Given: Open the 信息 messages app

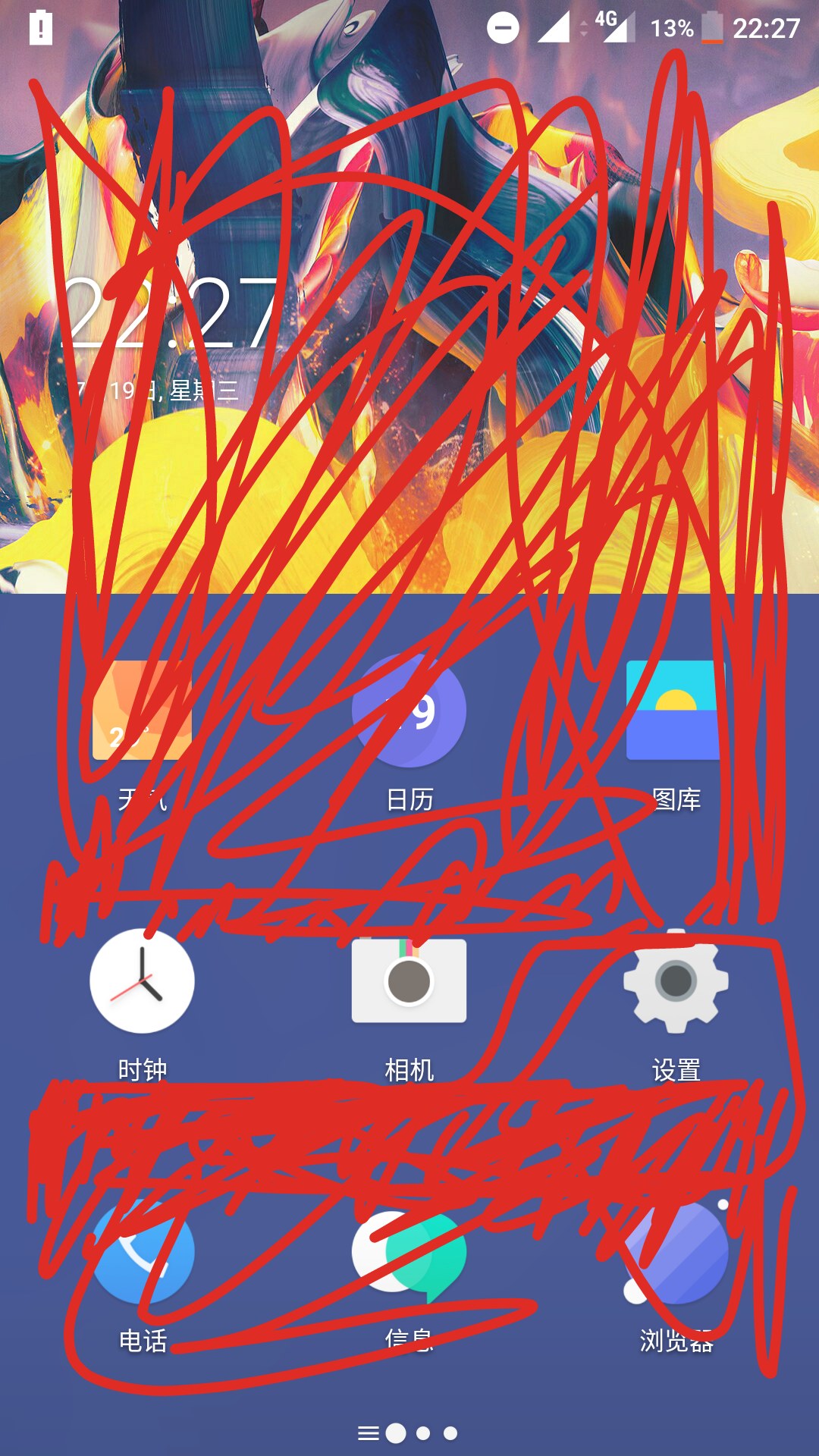Looking at the screenshot, I should (409, 1252).
